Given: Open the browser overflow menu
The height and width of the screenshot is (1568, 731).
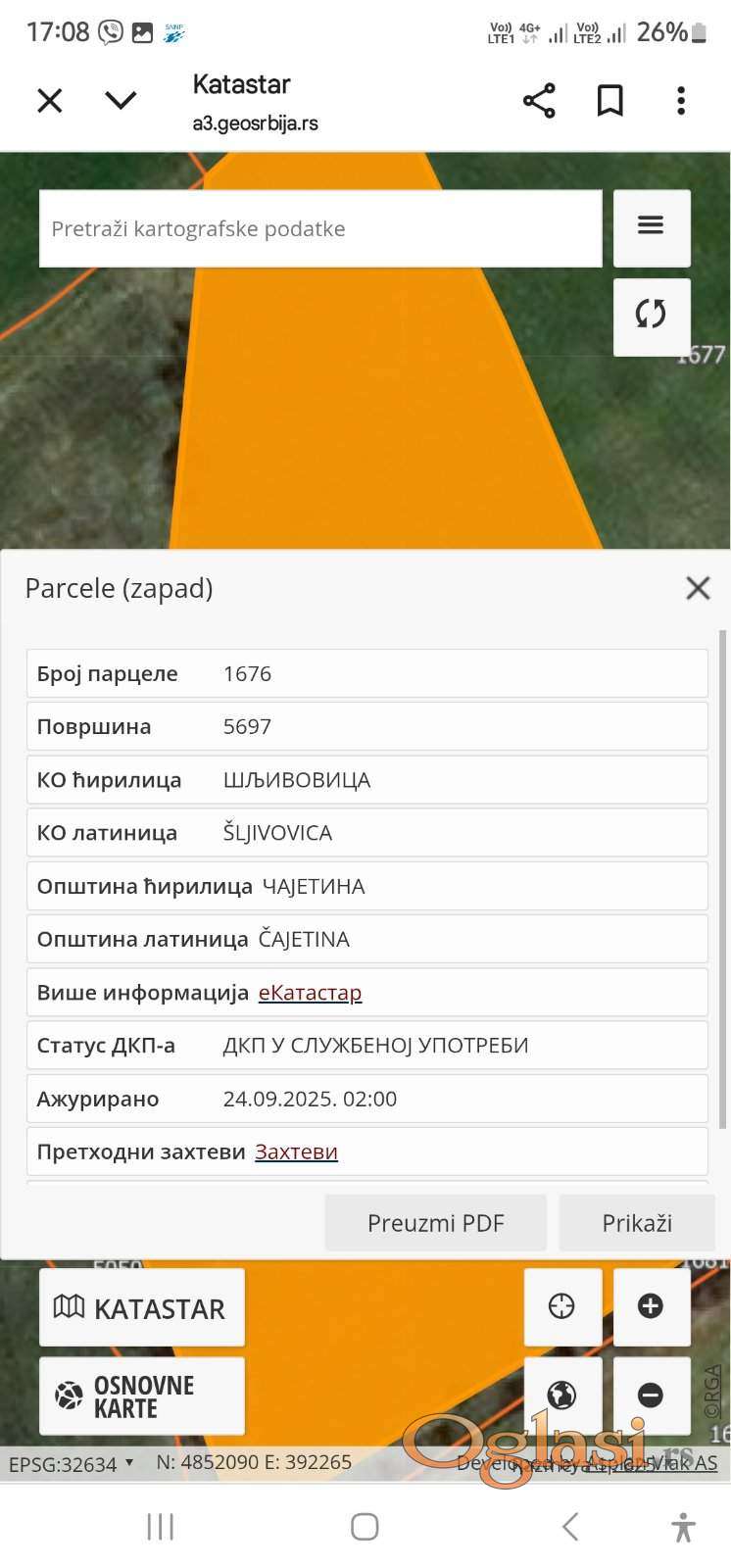Looking at the screenshot, I should pyautogui.click(x=681, y=100).
